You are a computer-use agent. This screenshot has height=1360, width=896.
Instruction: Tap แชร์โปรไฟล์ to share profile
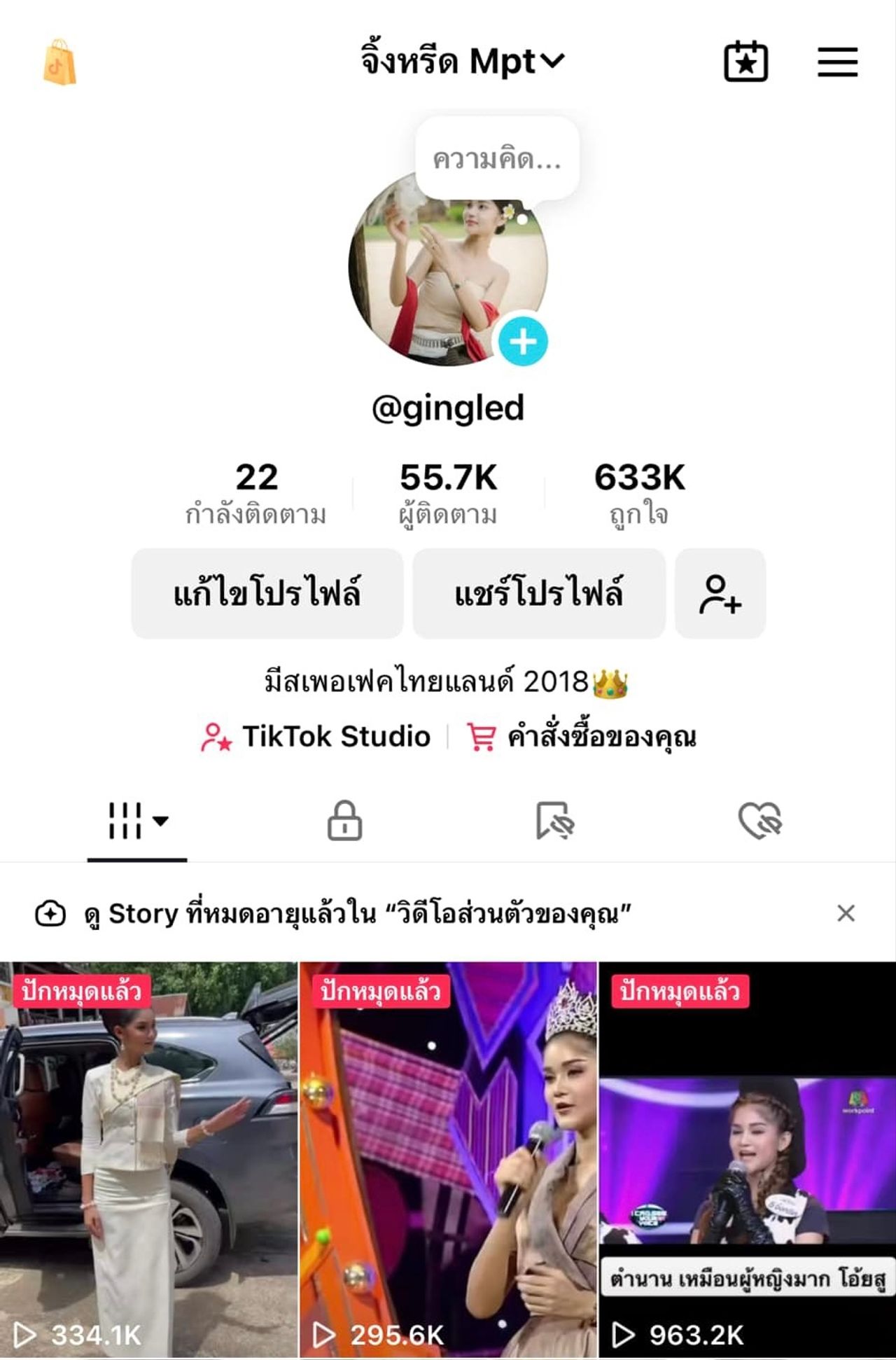538,594
